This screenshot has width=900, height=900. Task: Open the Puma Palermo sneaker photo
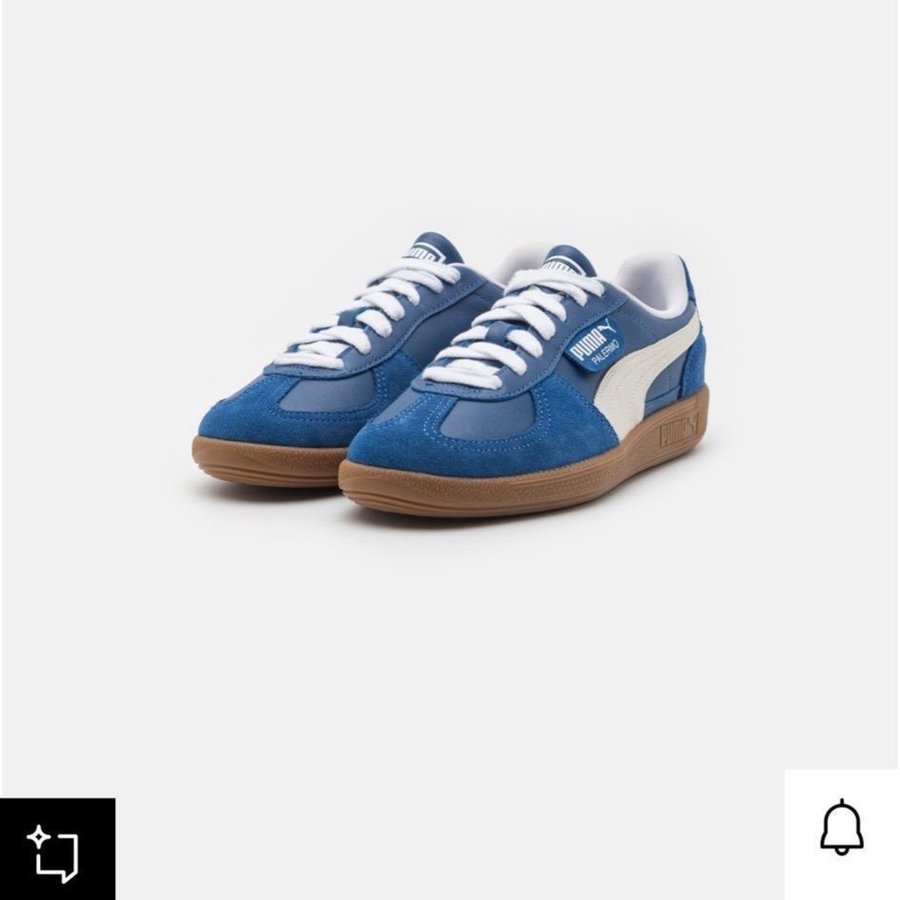450,380
